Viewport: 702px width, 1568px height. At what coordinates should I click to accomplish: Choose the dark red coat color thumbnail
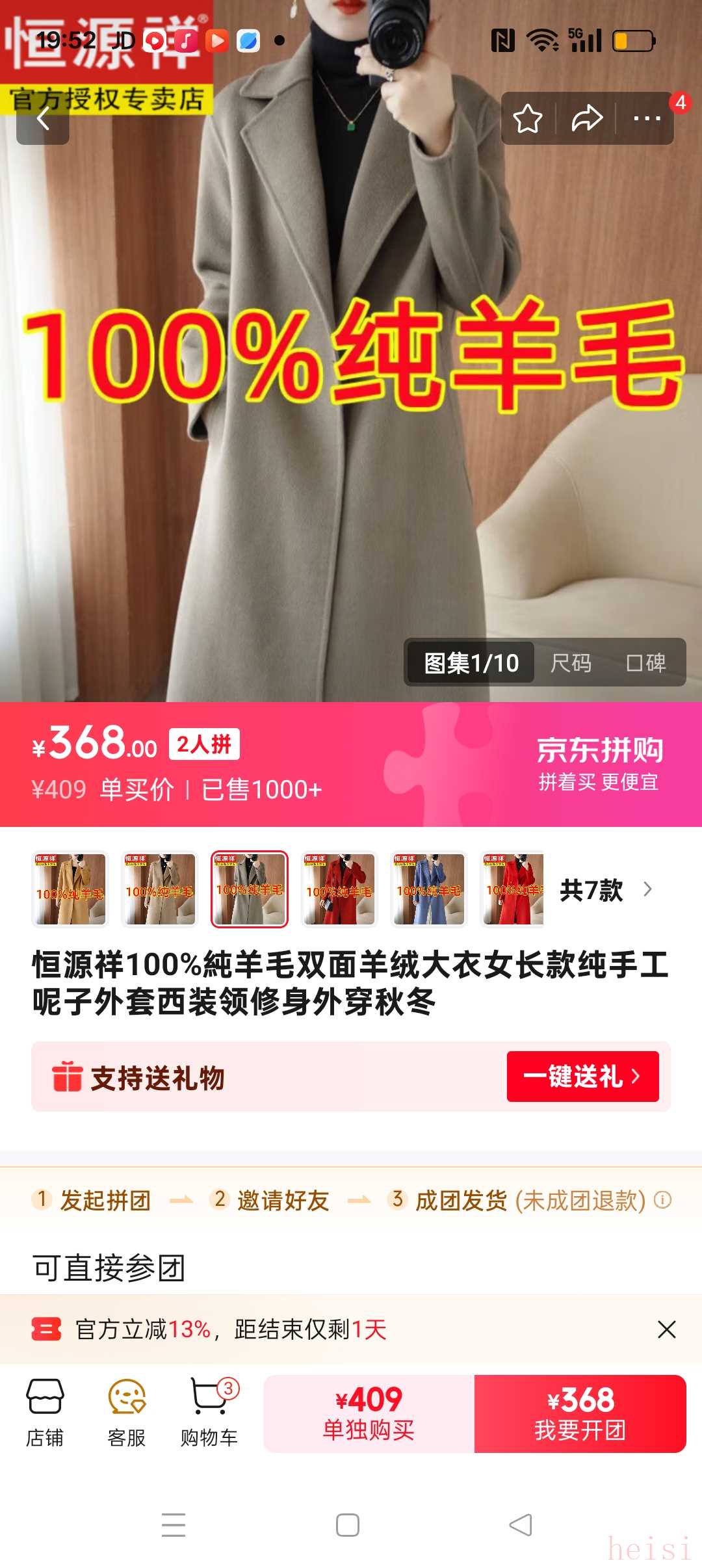[339, 889]
